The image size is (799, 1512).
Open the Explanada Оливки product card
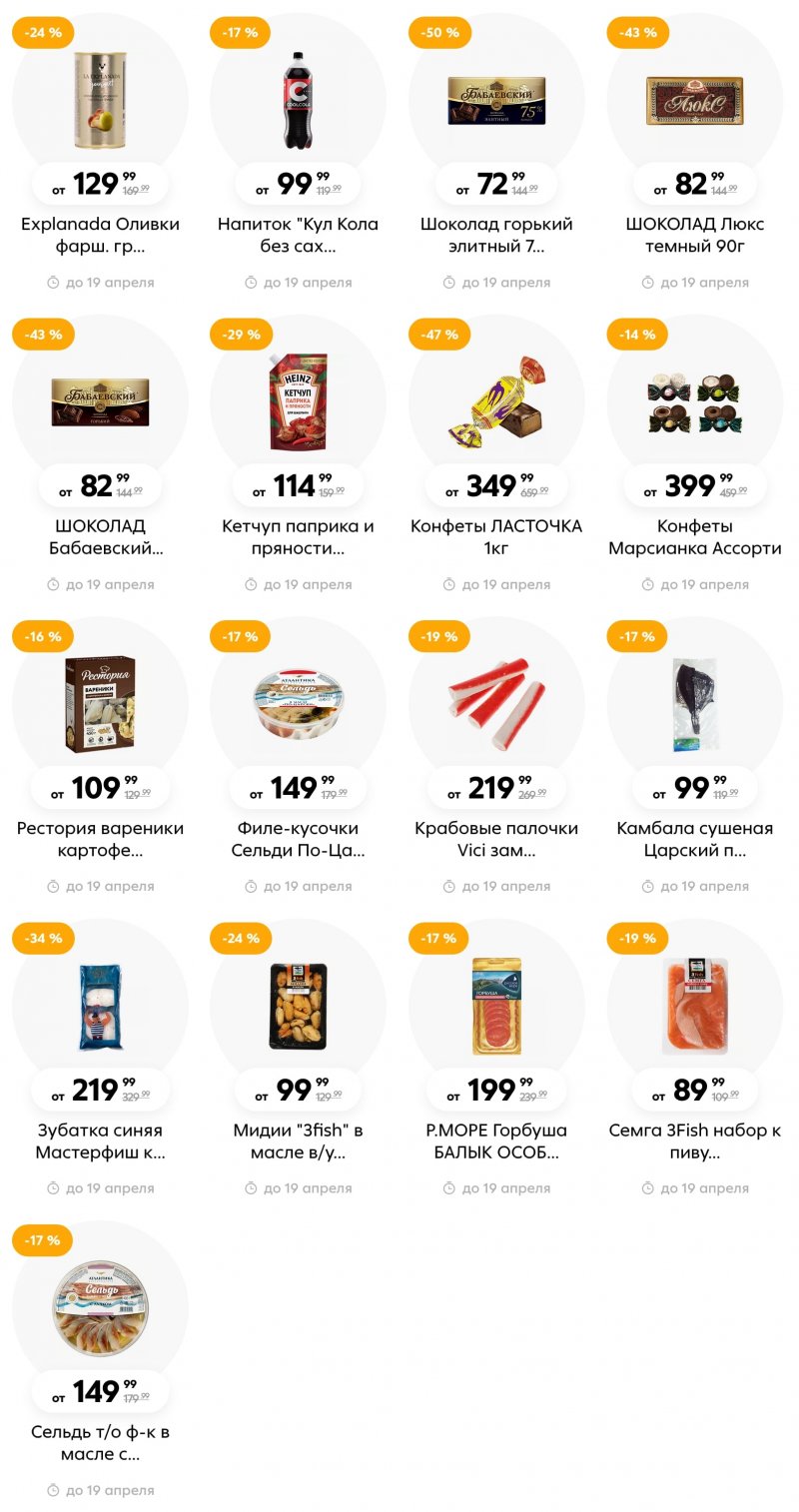pyautogui.click(x=100, y=100)
